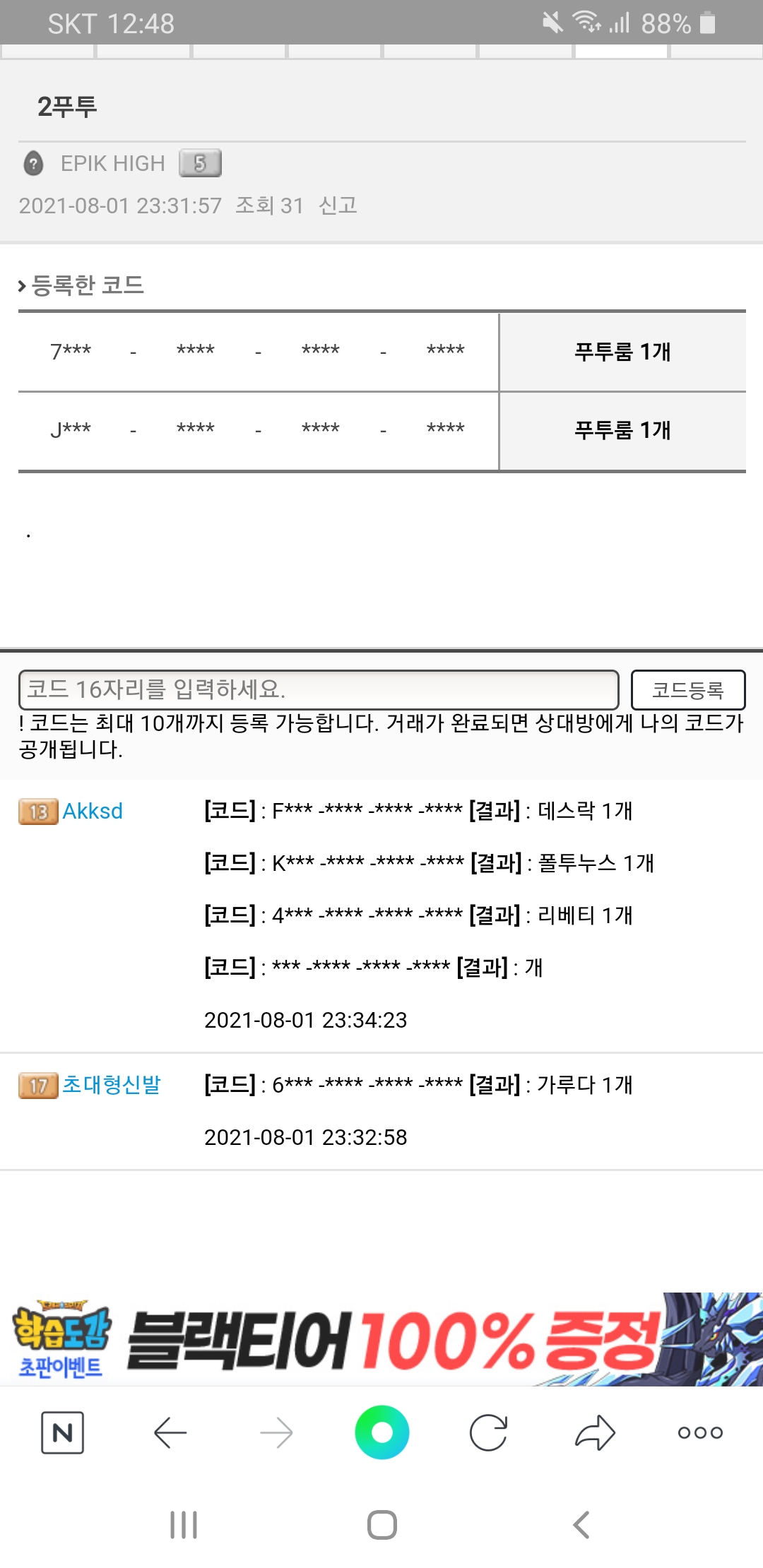Open Akksd user profile

coord(93,811)
